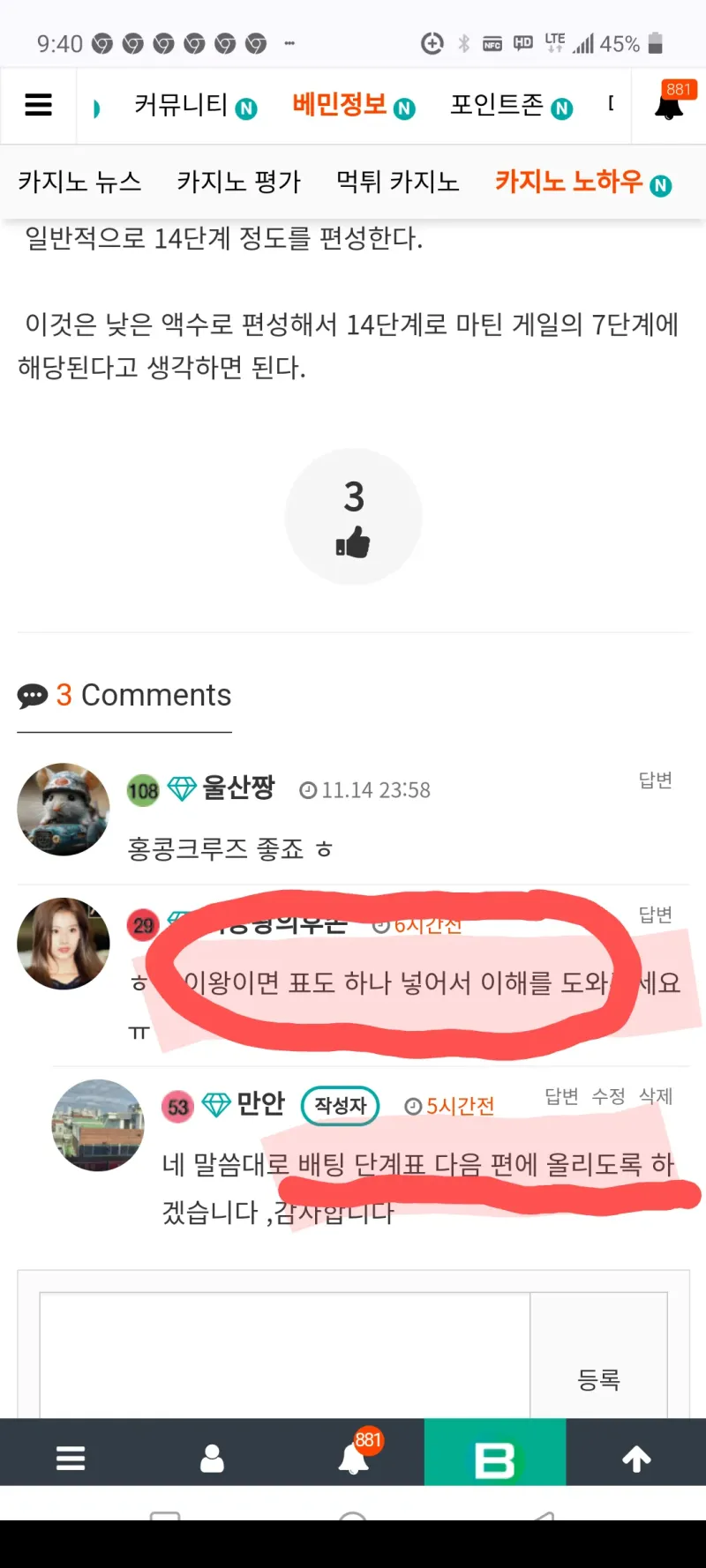Tap 답변 on 만안's comment
706x1568 pixels.
[x=561, y=1096]
